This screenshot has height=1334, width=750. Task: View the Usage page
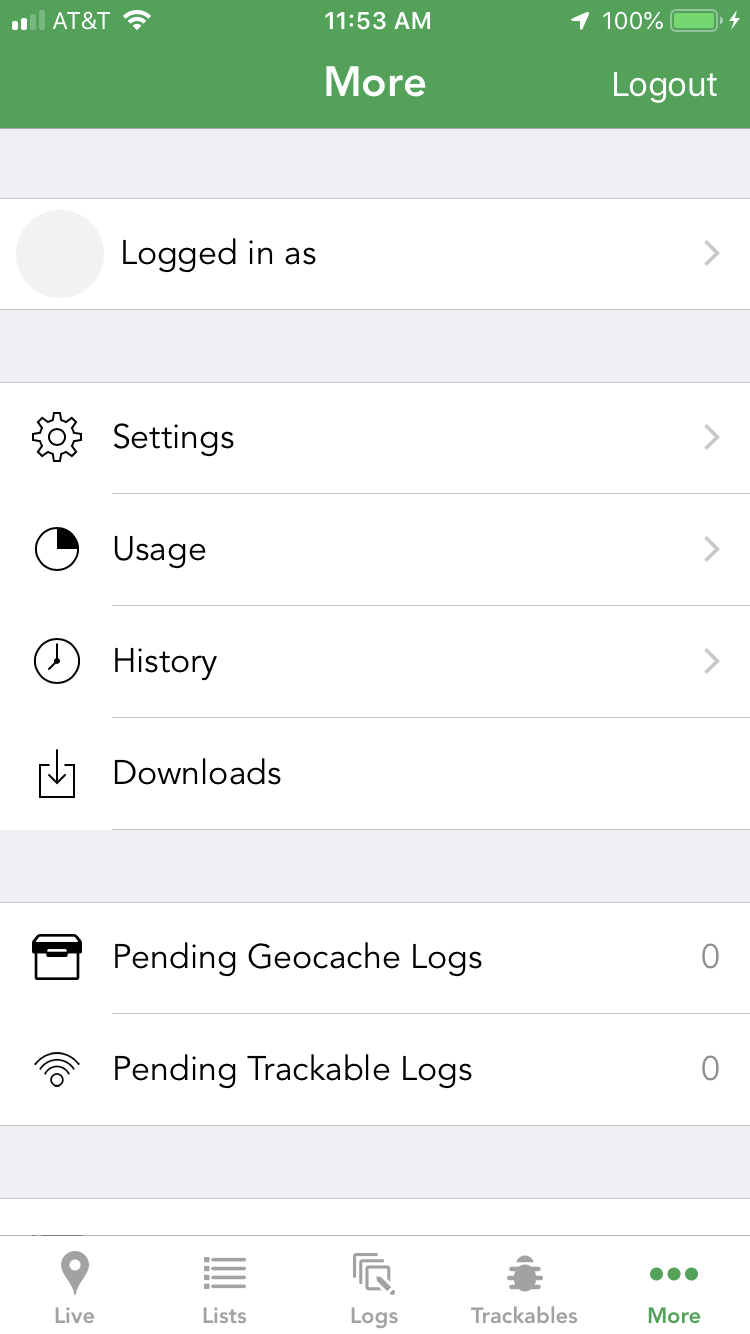pos(375,550)
